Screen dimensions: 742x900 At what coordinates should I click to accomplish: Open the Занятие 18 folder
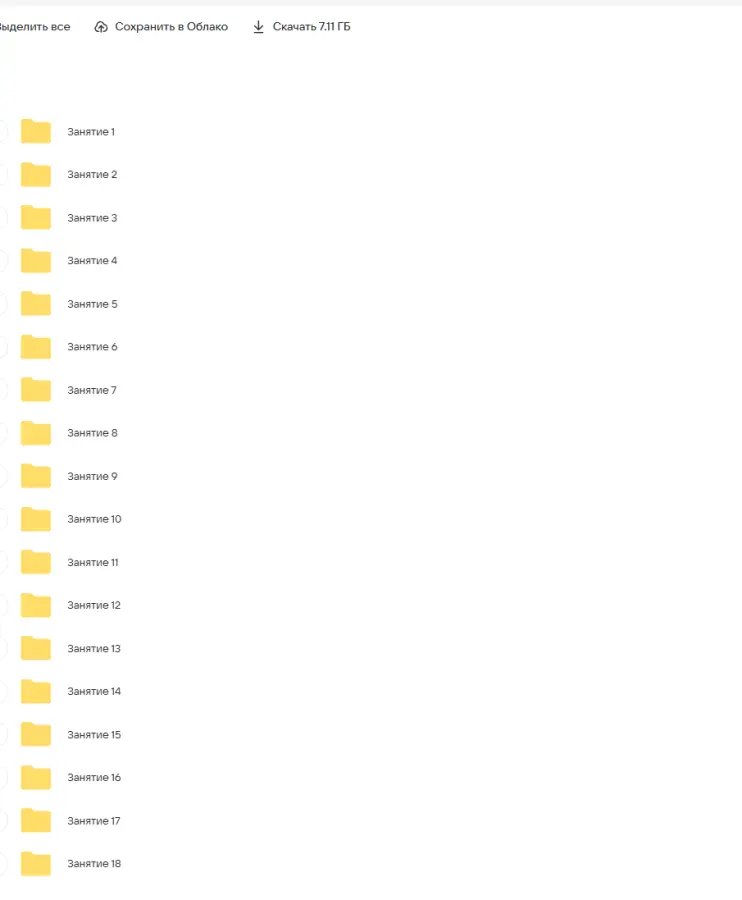[94, 863]
